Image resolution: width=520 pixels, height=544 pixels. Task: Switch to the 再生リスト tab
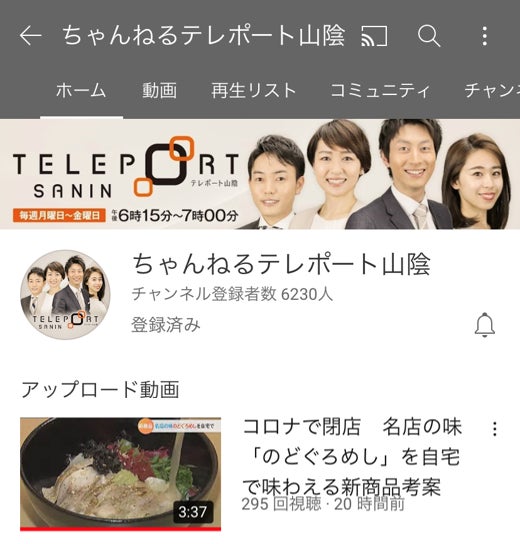click(x=254, y=91)
